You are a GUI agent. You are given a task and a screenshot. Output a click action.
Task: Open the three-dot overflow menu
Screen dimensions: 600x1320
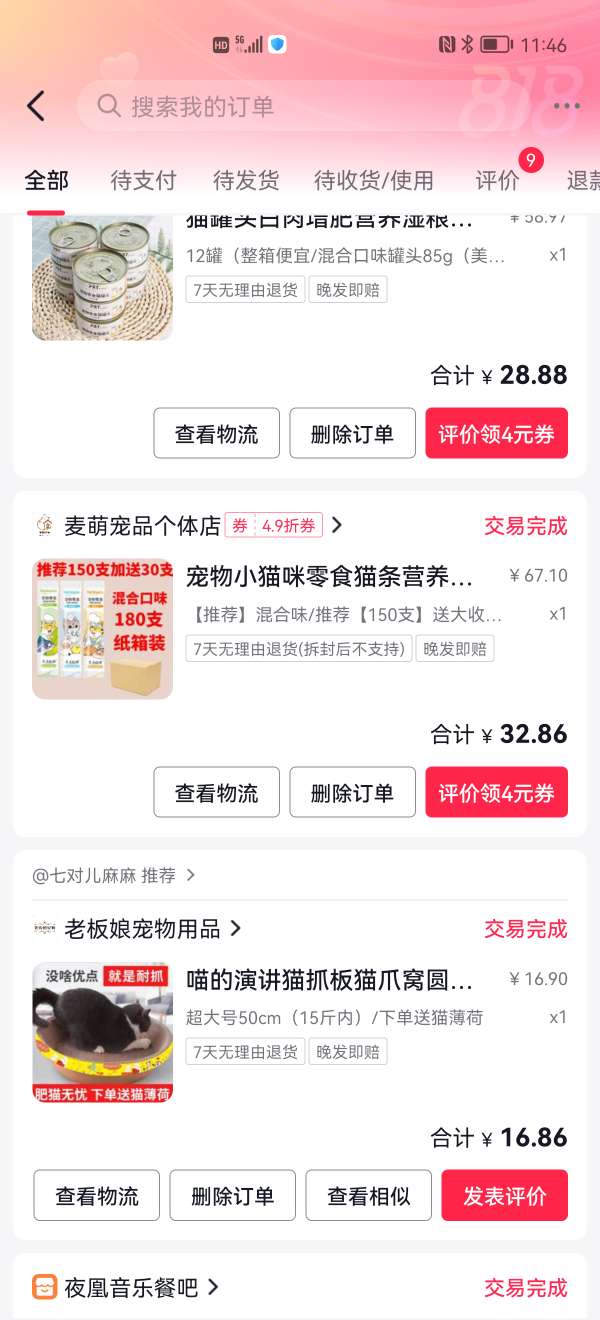tap(566, 106)
